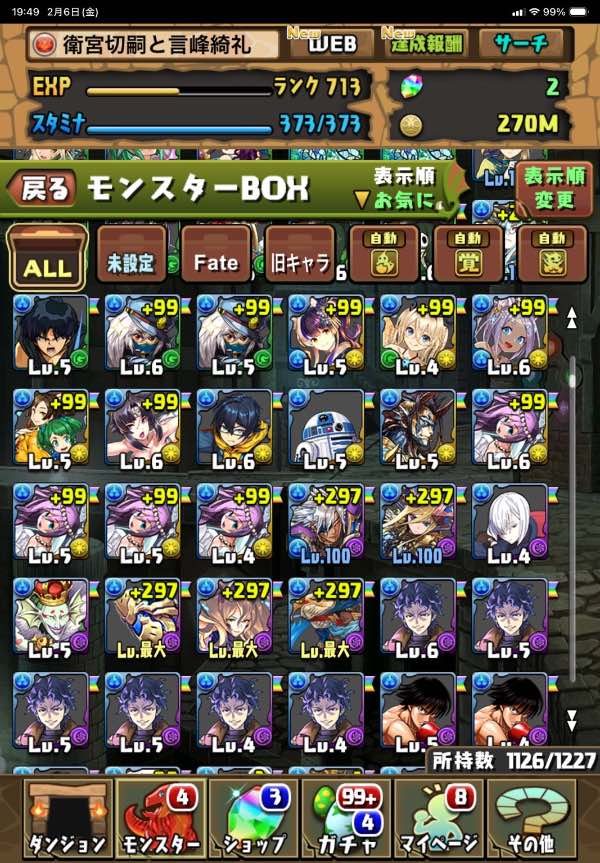The image size is (600, 863).
Task: Open the WEB button
Action: pyautogui.click(x=331, y=44)
